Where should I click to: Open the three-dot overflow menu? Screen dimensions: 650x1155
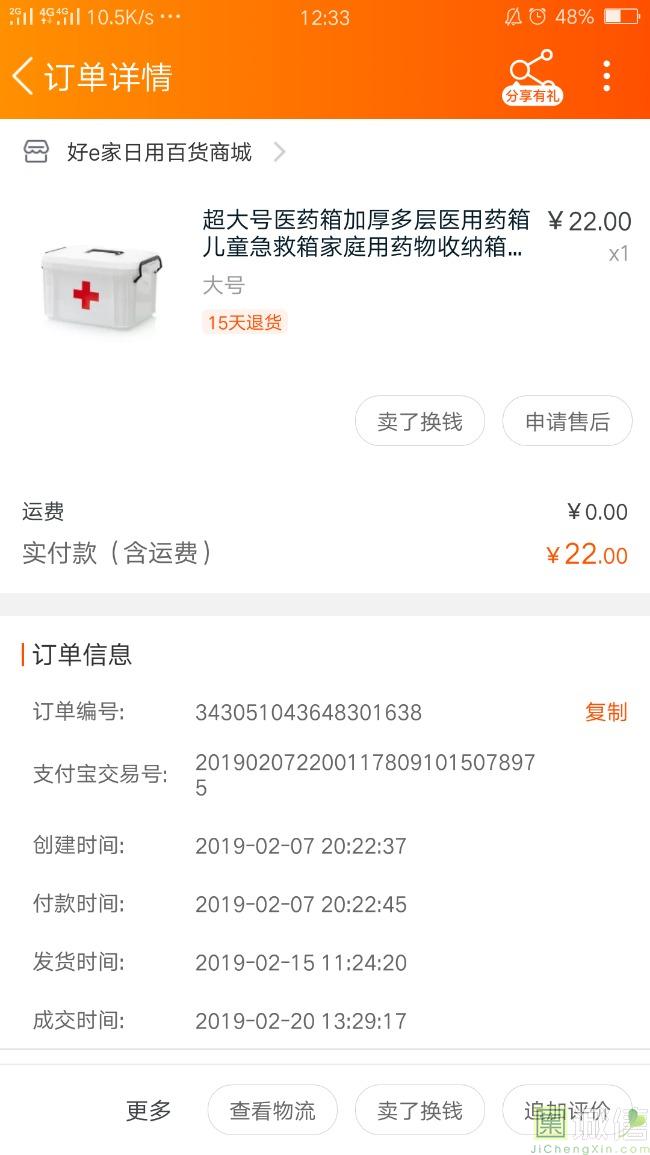coord(606,76)
